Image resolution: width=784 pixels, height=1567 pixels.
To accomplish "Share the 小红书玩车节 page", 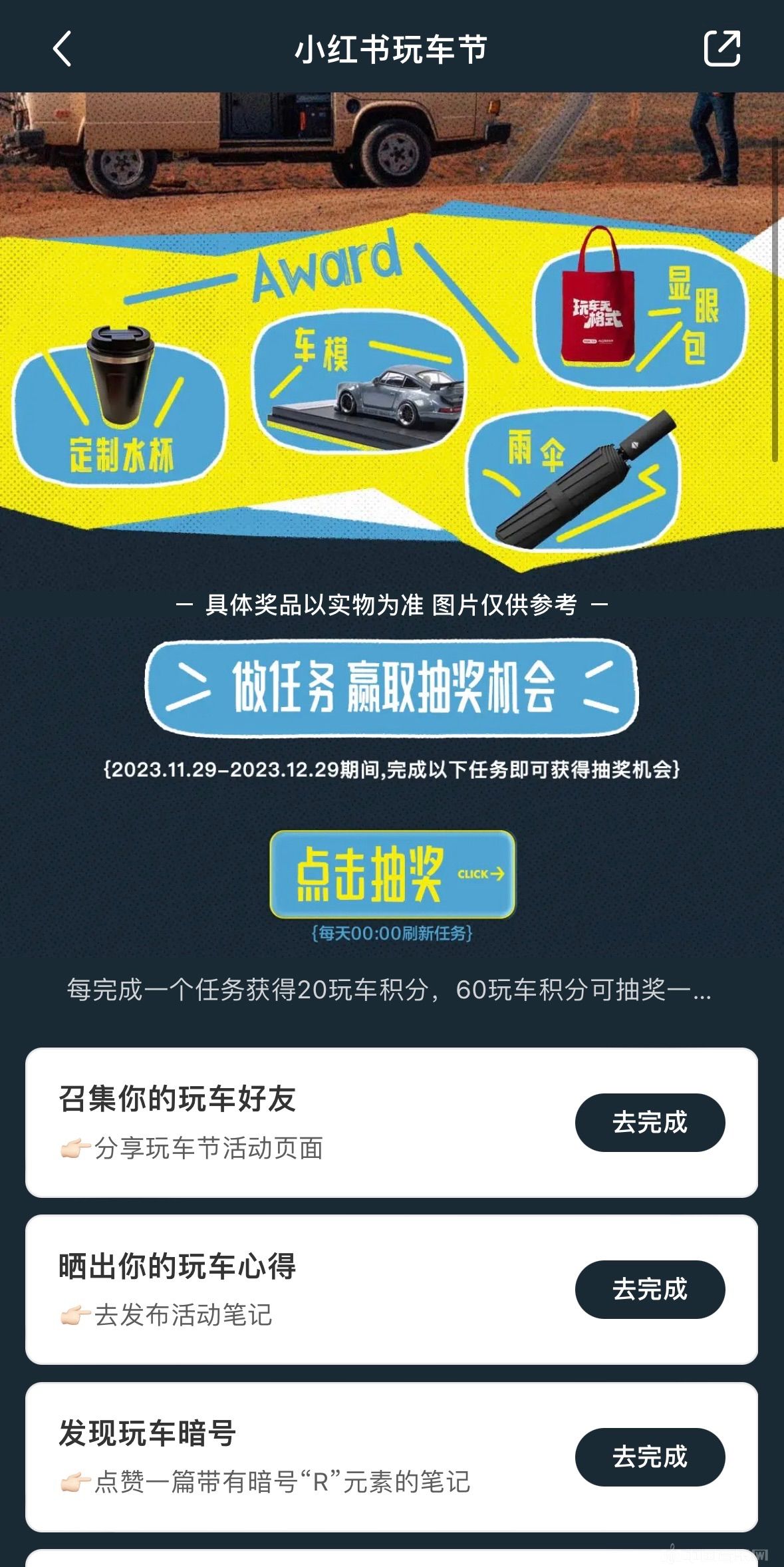I will (722, 49).
